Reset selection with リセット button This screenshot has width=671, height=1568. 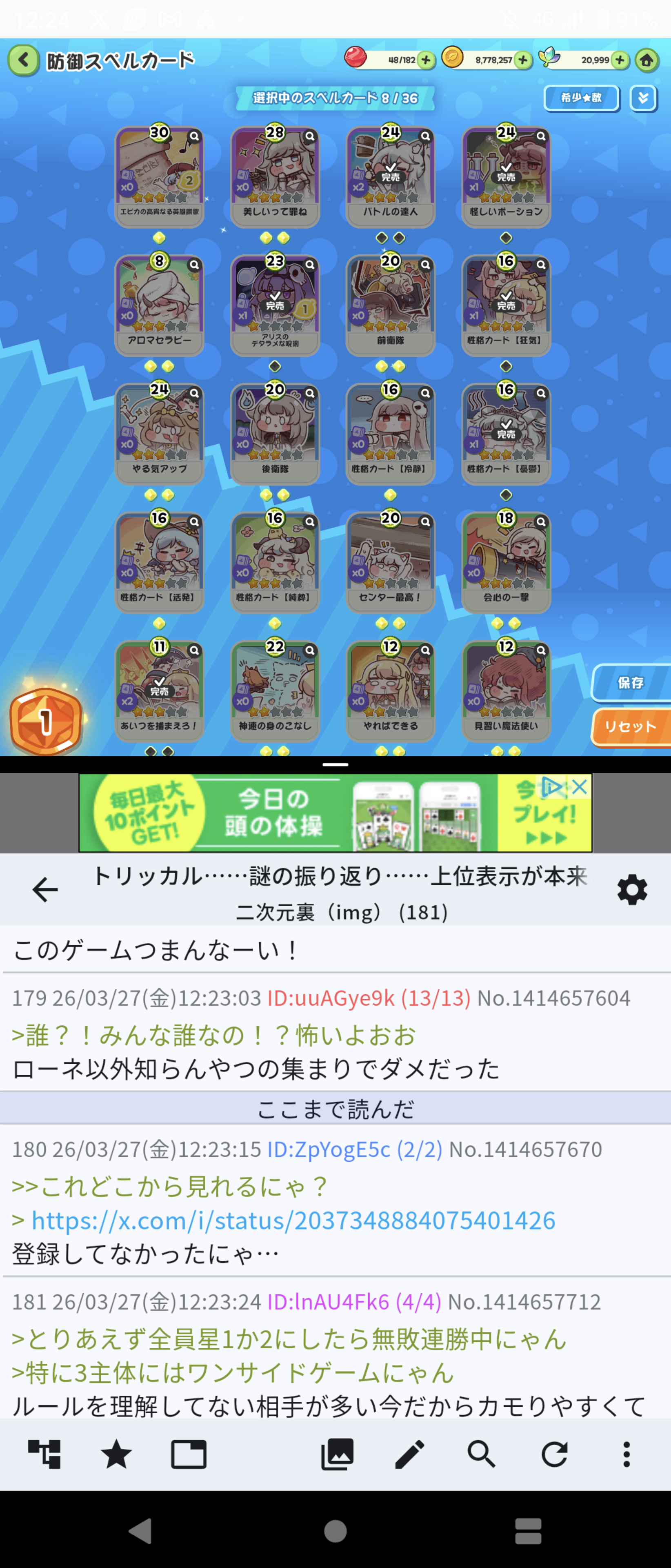click(631, 727)
